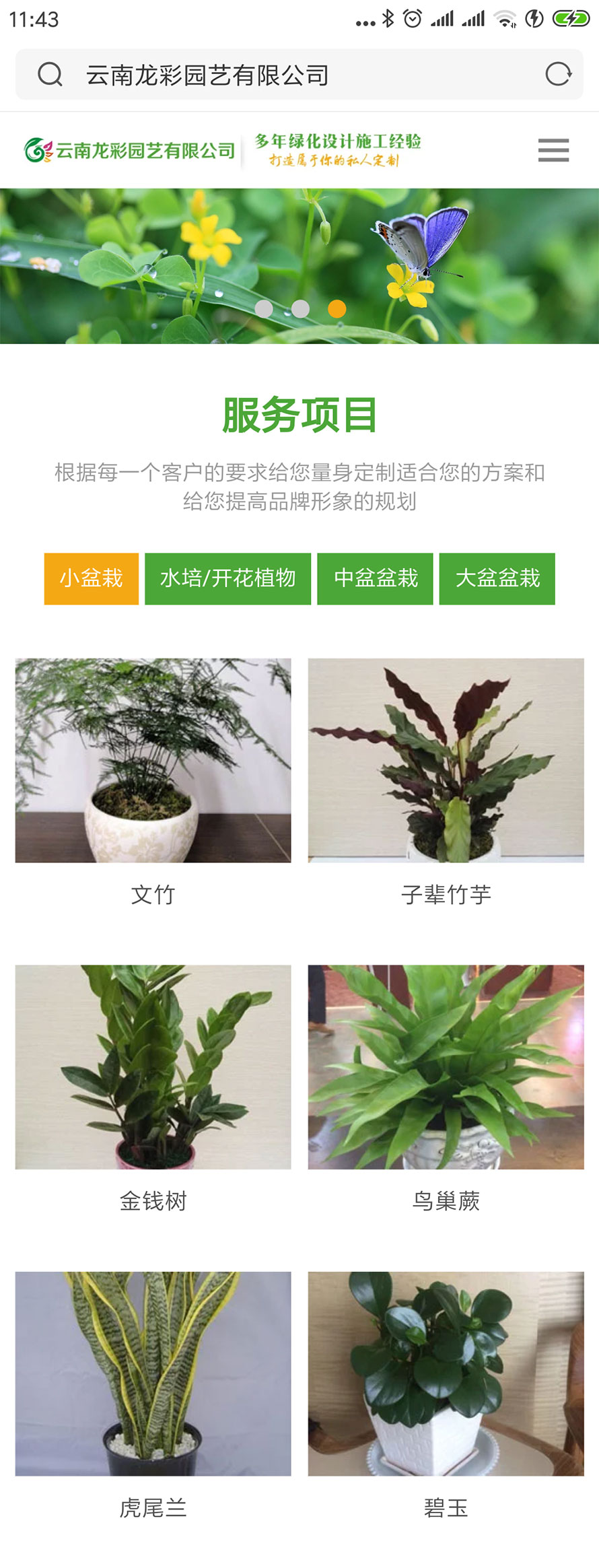Viewport: 599px width, 1568px height.
Task: Reload the page with the refresh icon
Action: [x=558, y=74]
